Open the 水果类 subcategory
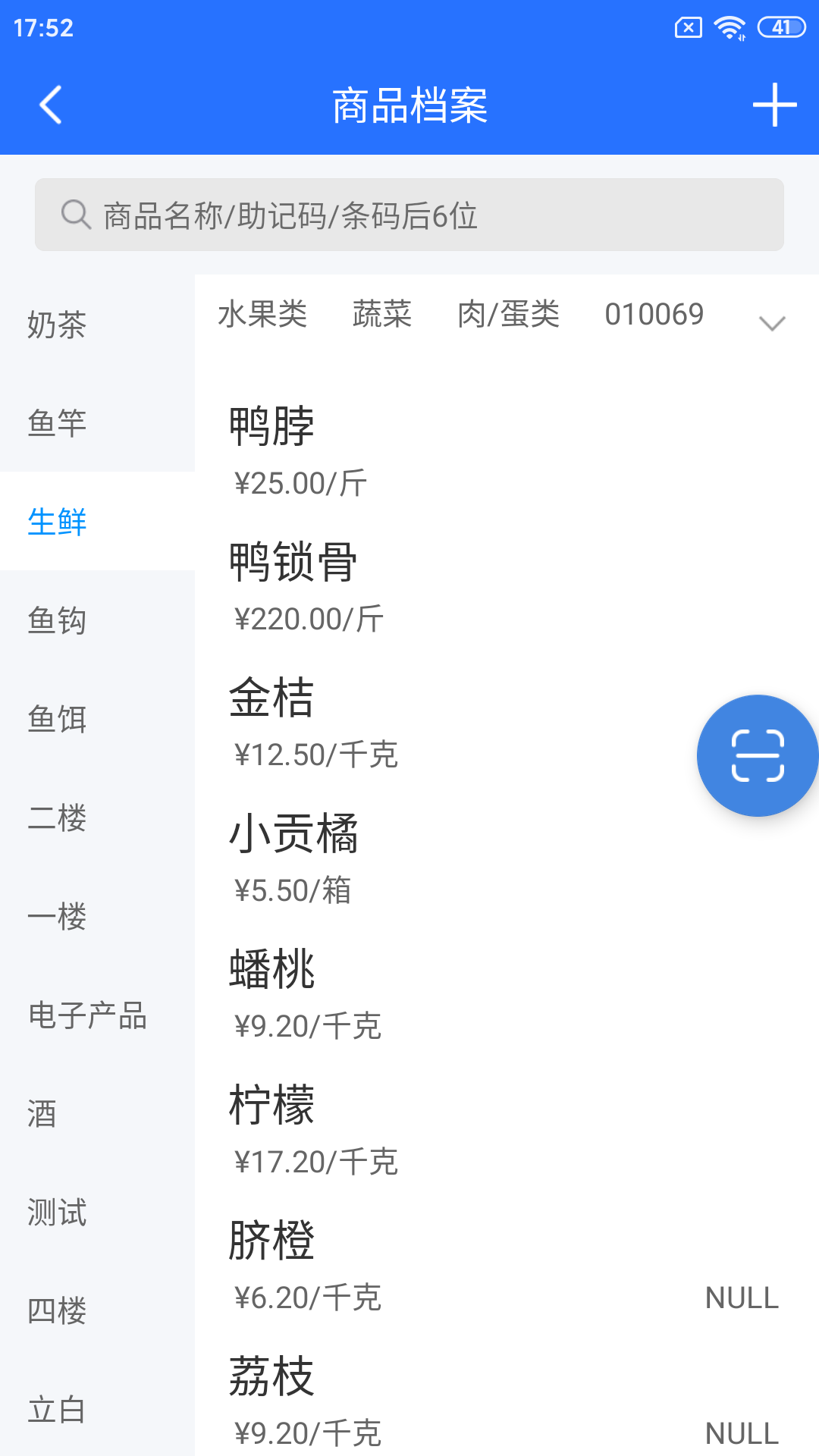This screenshot has height=1456, width=819. [262, 315]
